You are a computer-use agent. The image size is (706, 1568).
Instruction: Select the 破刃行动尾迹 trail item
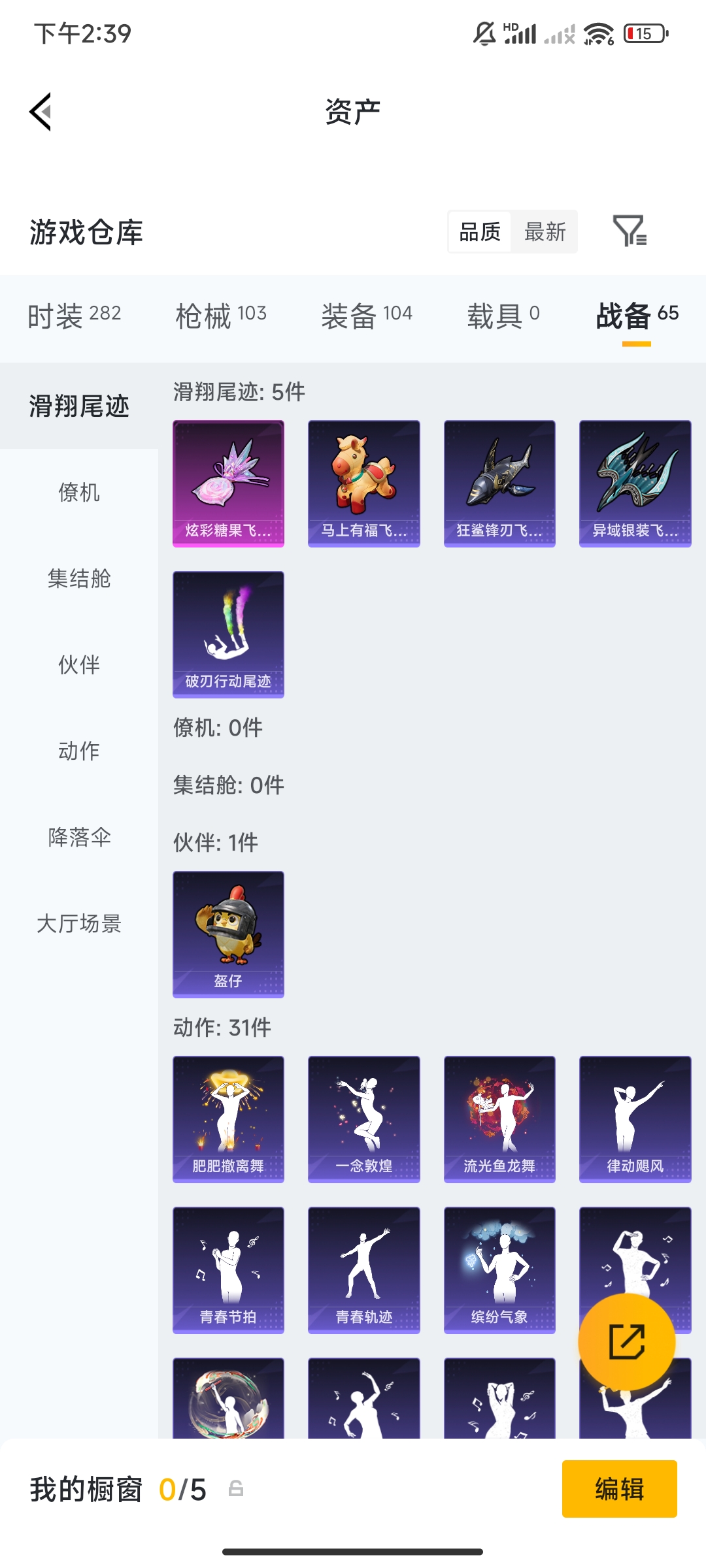(x=228, y=634)
